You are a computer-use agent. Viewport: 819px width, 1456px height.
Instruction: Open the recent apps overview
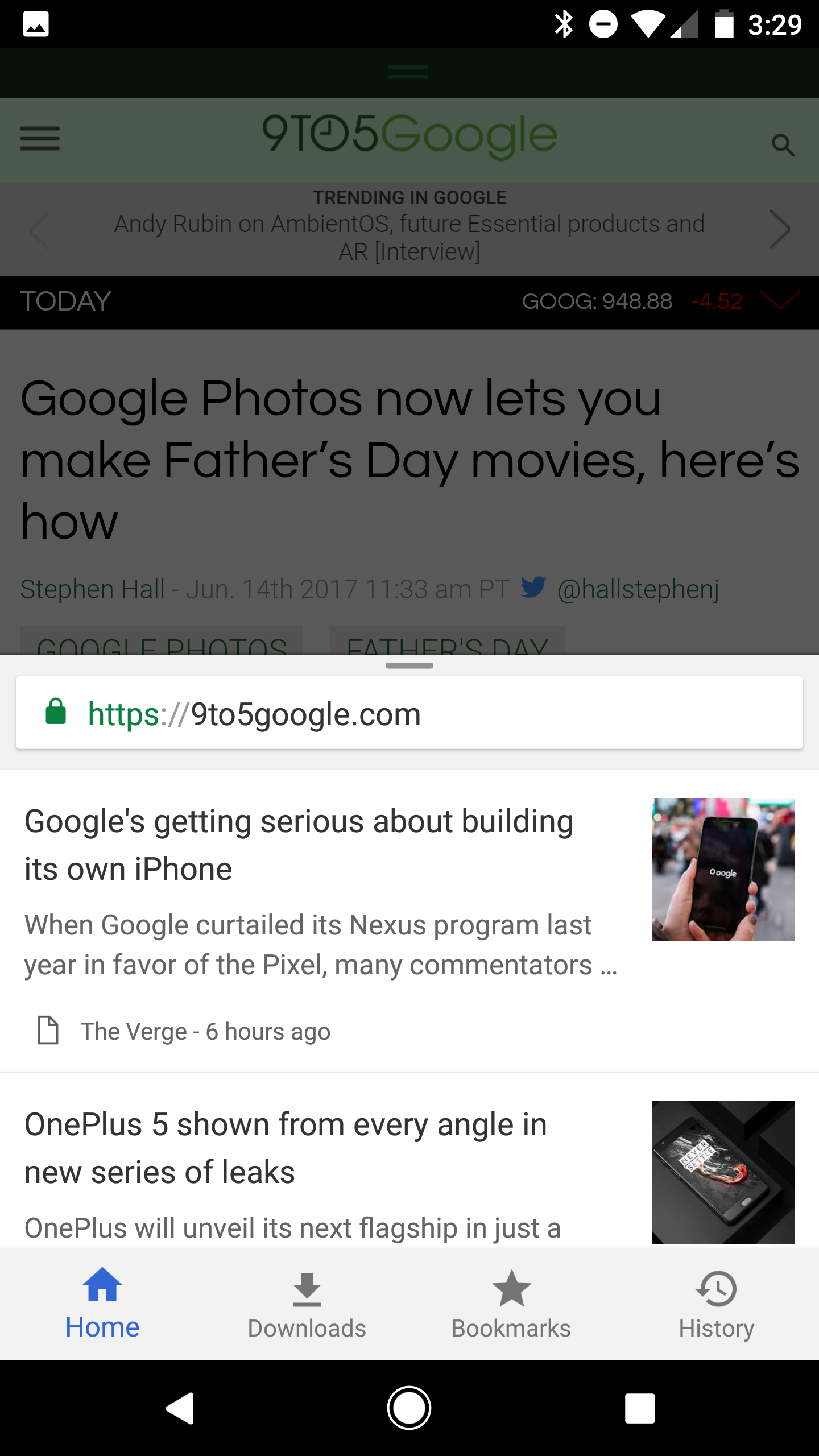tap(640, 1408)
